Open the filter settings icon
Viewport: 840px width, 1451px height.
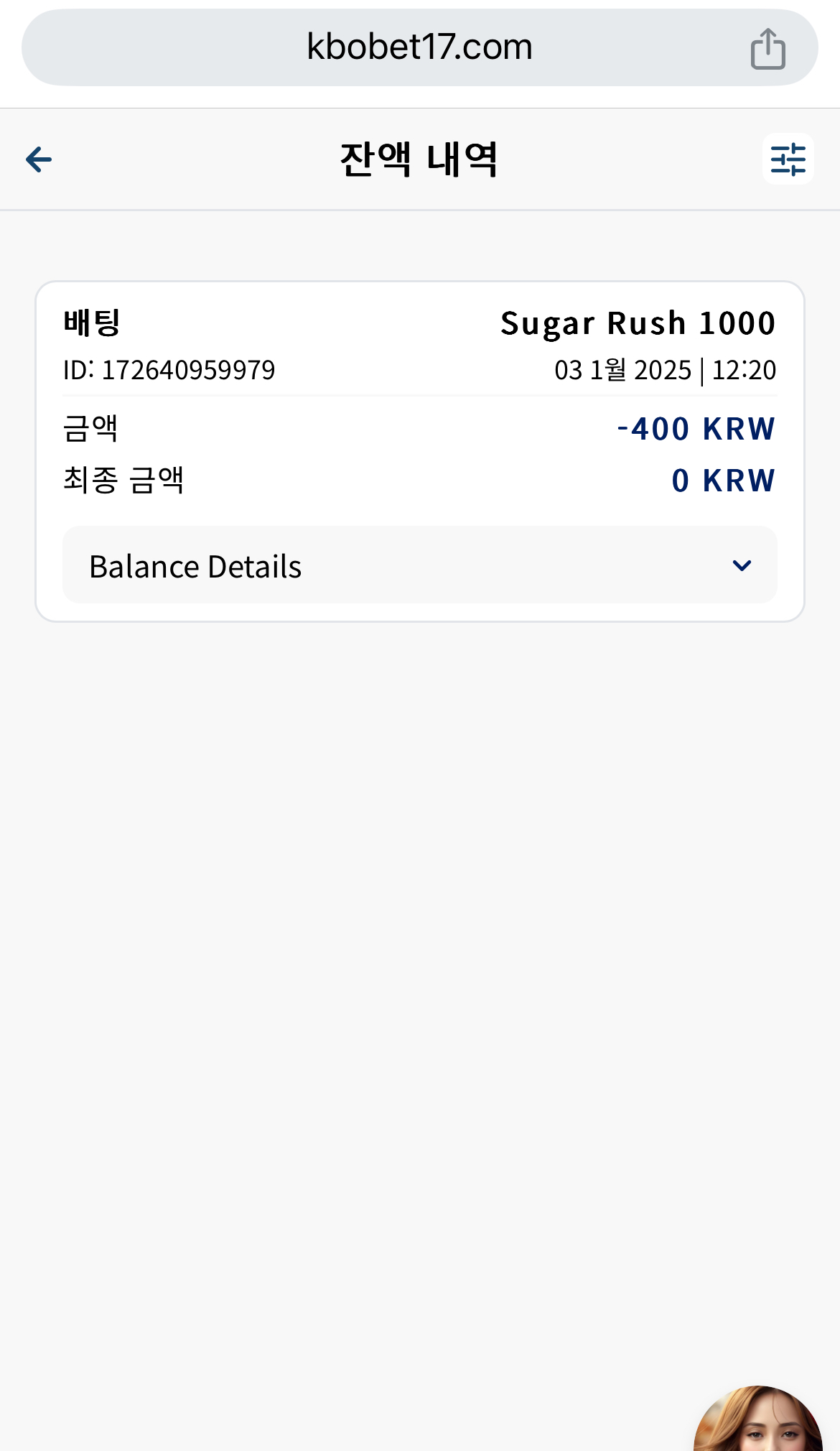pos(788,159)
